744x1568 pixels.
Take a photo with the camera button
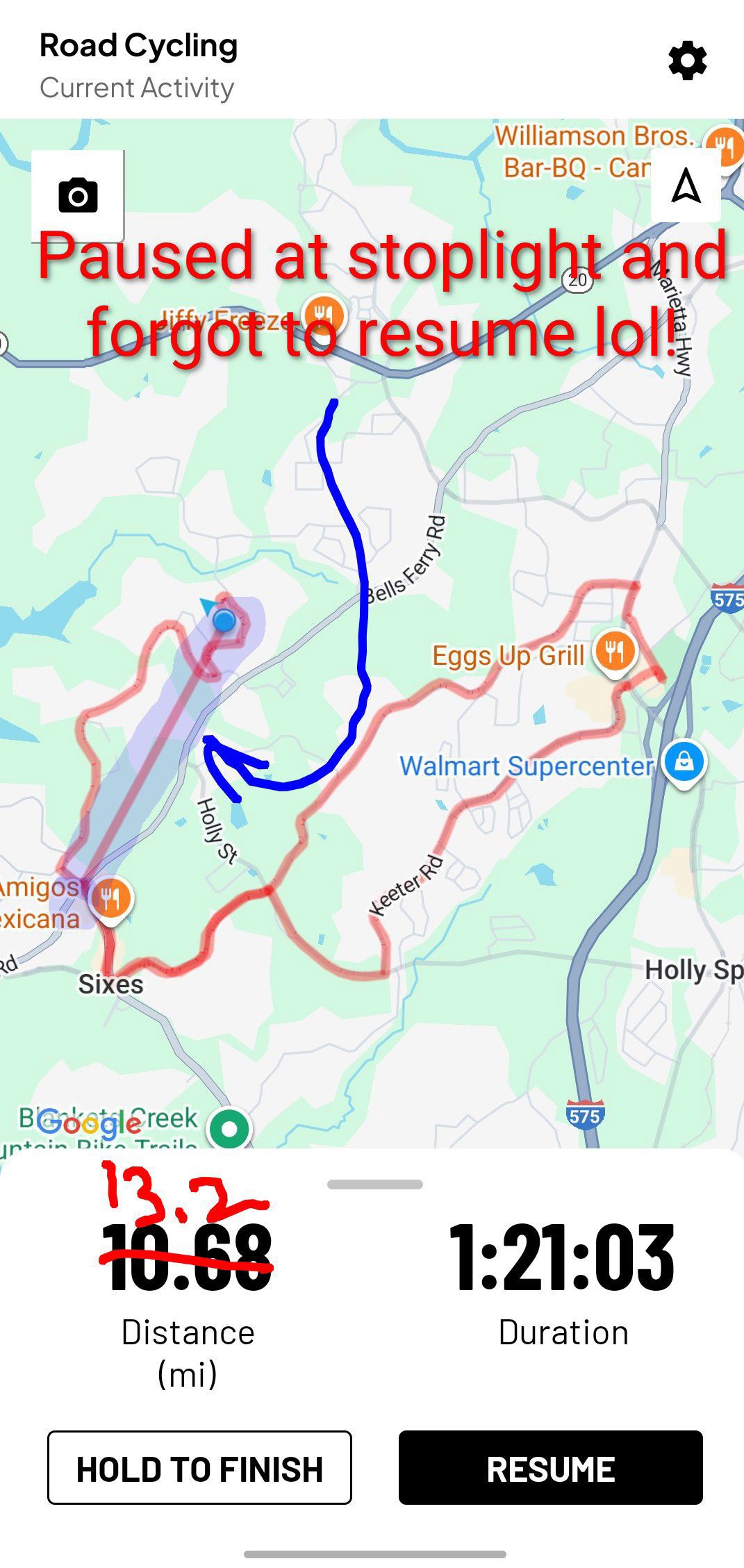point(78,195)
